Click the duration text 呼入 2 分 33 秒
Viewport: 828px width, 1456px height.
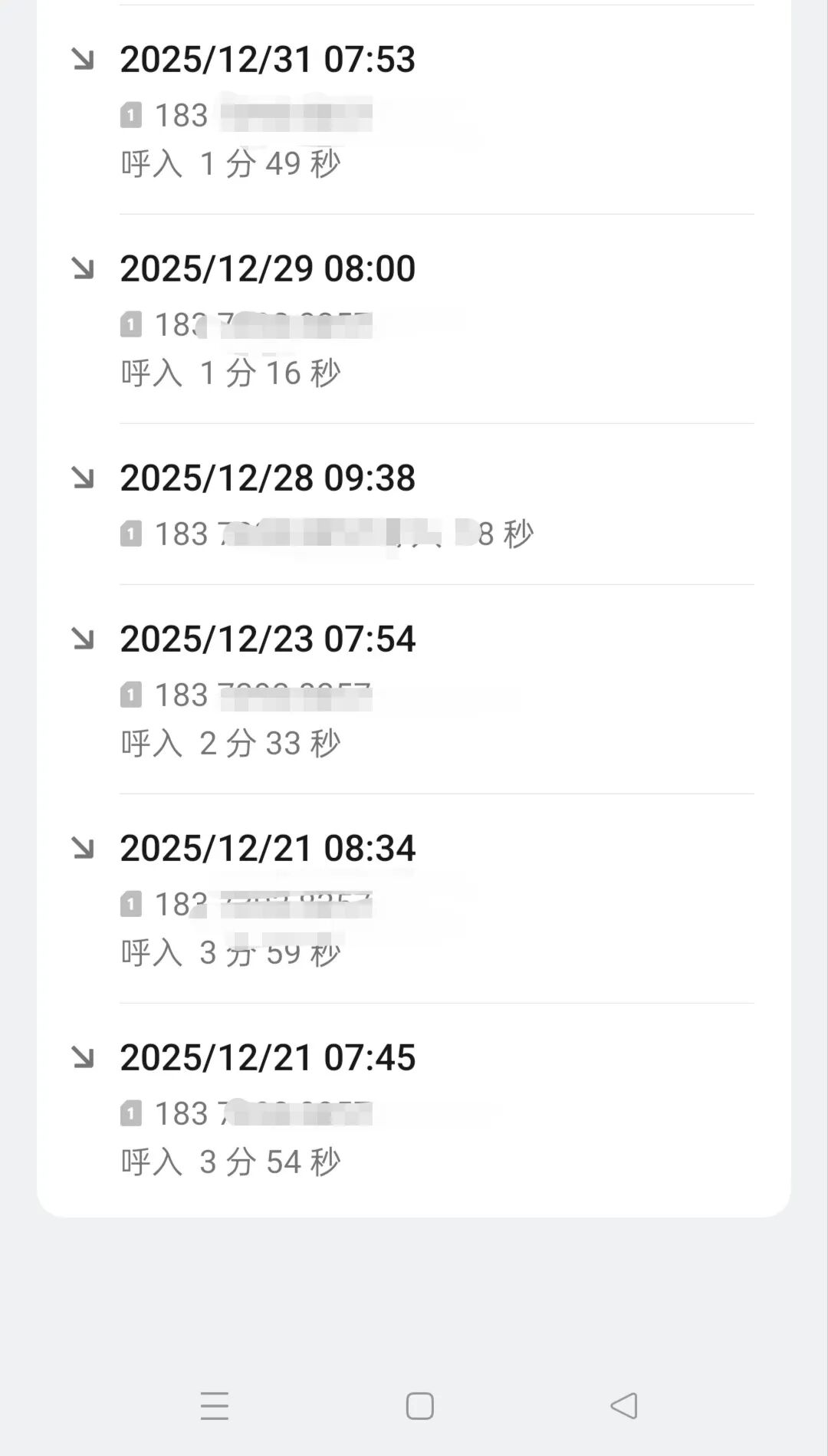pos(230,741)
